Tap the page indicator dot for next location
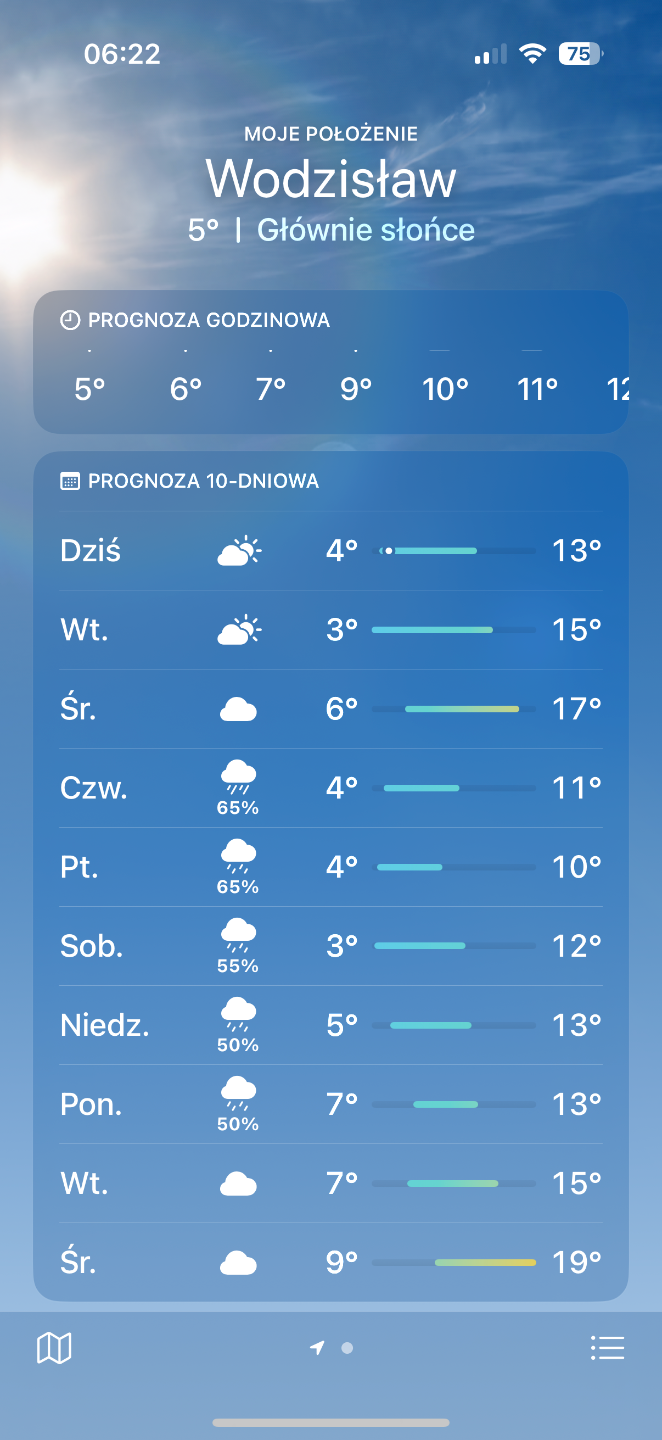The width and height of the screenshot is (662, 1440). (x=347, y=1348)
